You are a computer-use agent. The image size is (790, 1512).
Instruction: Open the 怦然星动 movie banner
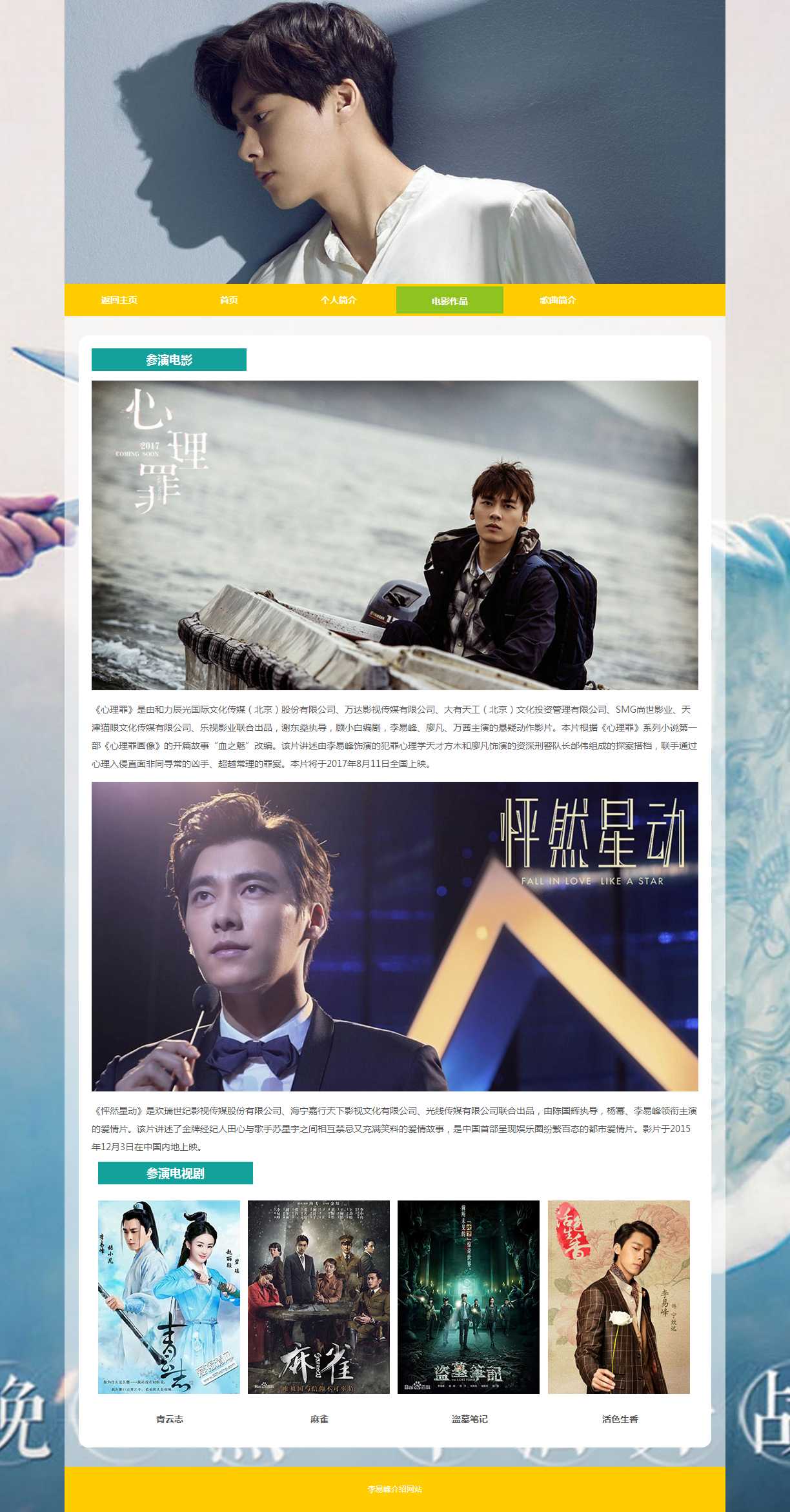pyautogui.click(x=394, y=936)
